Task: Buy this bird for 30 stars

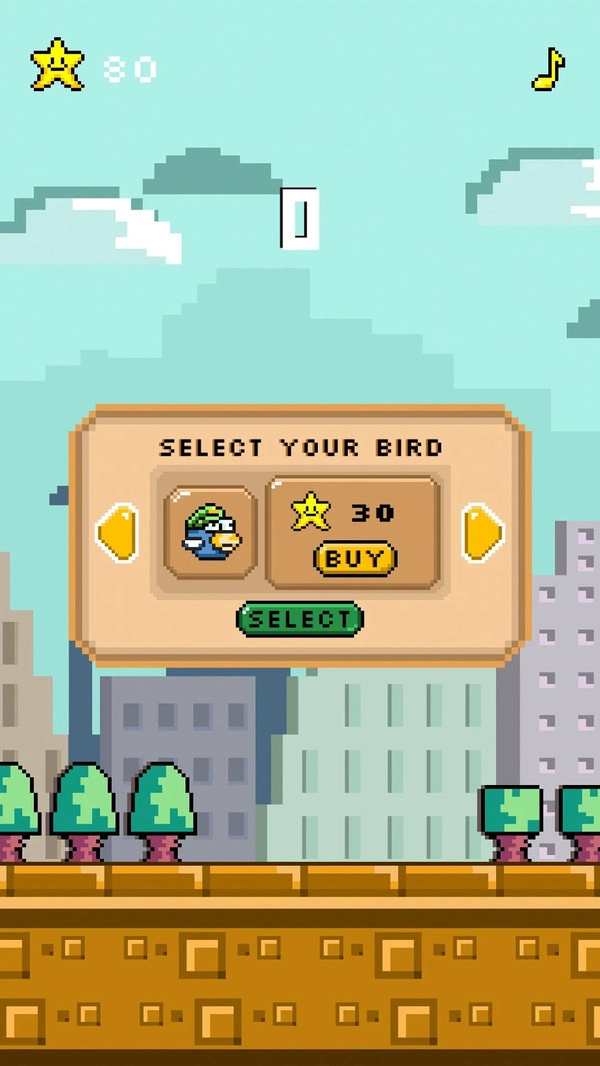Action: coord(355,559)
